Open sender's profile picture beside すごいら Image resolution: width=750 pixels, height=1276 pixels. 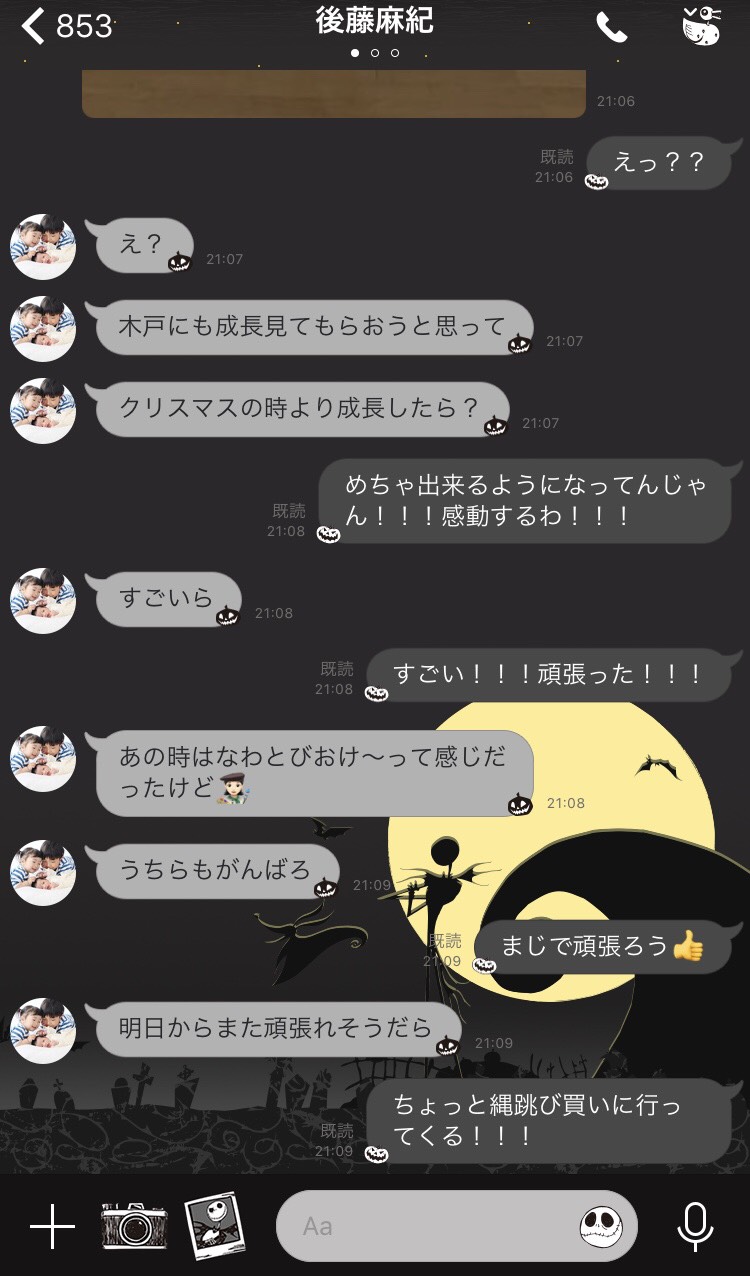click(43, 601)
